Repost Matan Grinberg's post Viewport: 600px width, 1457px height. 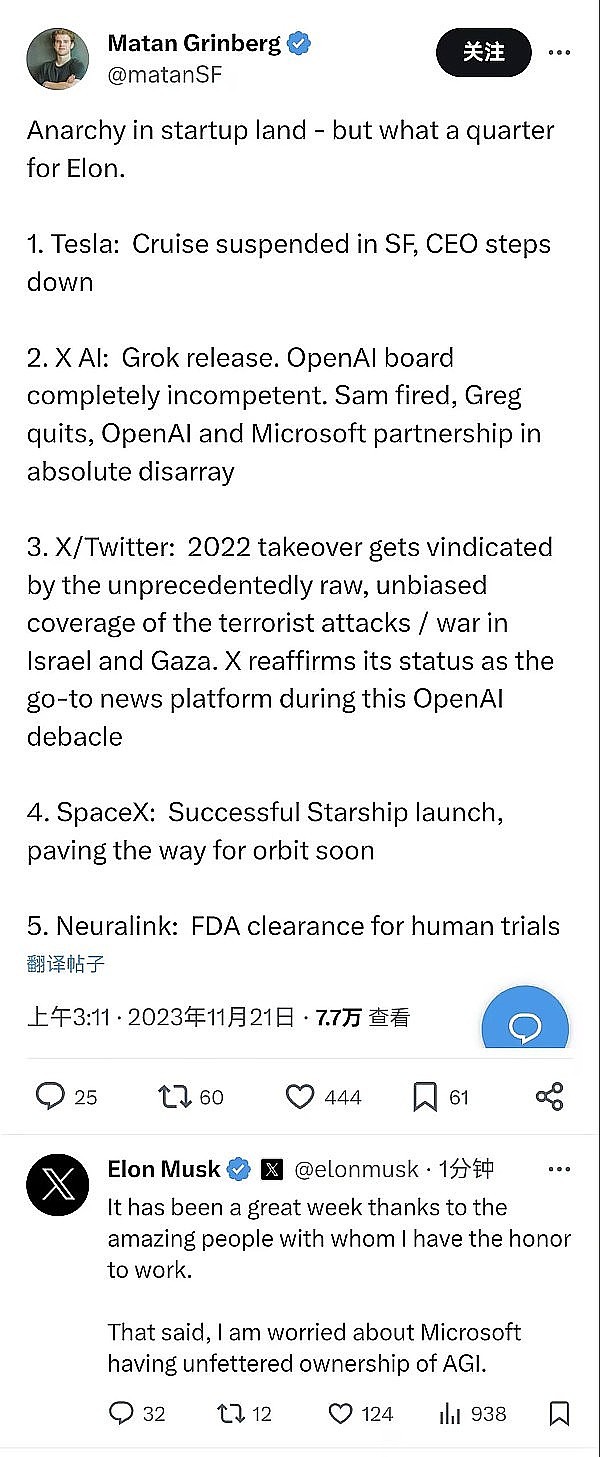point(175,1096)
